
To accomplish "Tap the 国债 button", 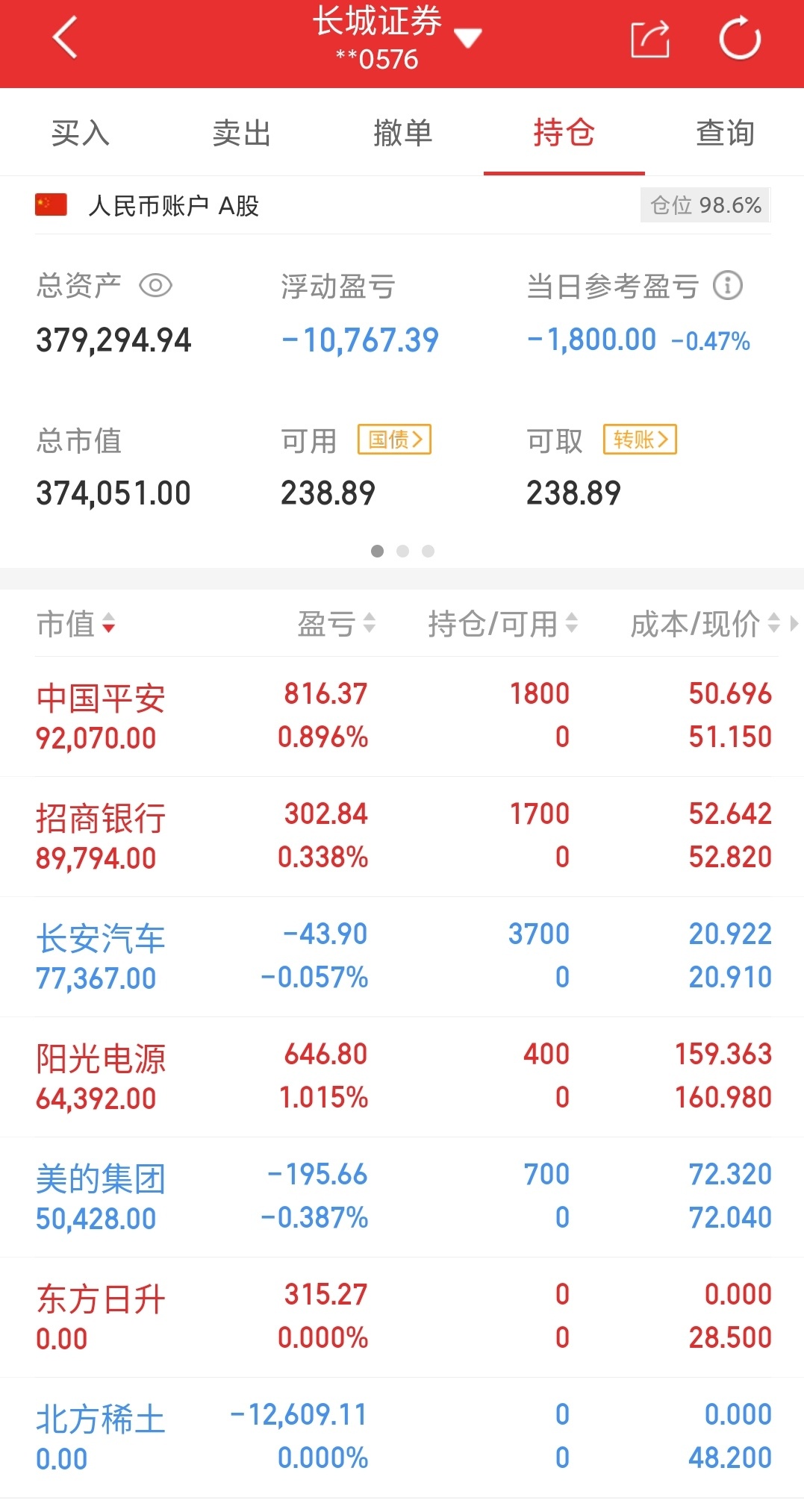I will [395, 440].
